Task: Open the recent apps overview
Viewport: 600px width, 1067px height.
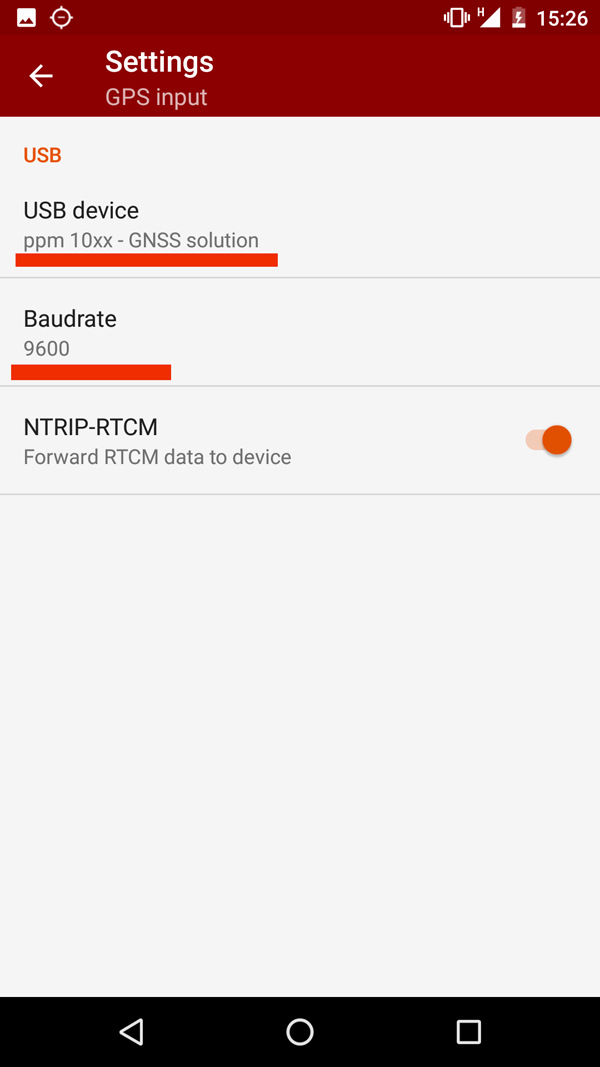Action: tap(468, 1032)
